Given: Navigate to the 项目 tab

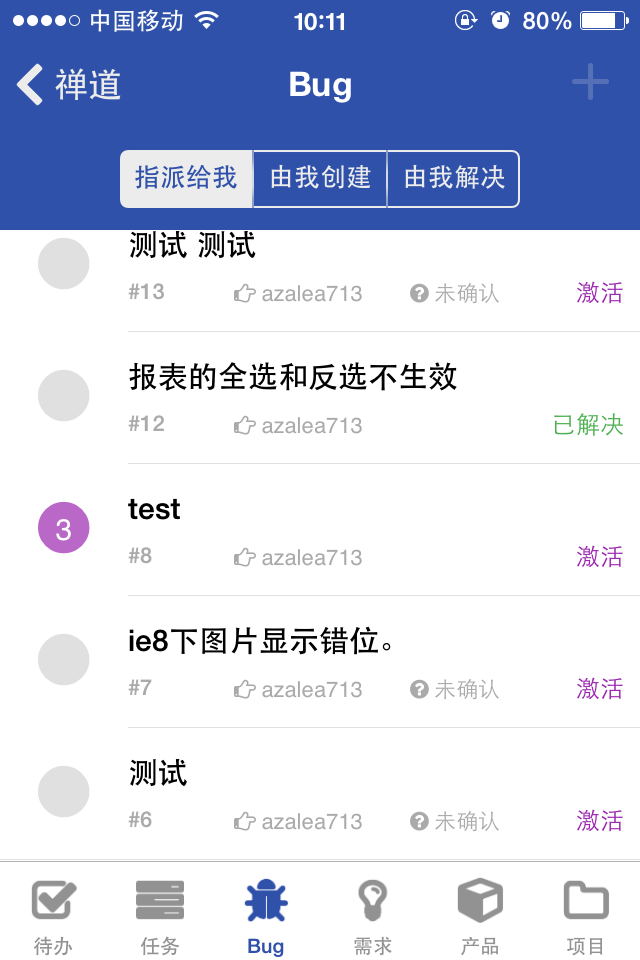Looking at the screenshot, I should 586,915.
